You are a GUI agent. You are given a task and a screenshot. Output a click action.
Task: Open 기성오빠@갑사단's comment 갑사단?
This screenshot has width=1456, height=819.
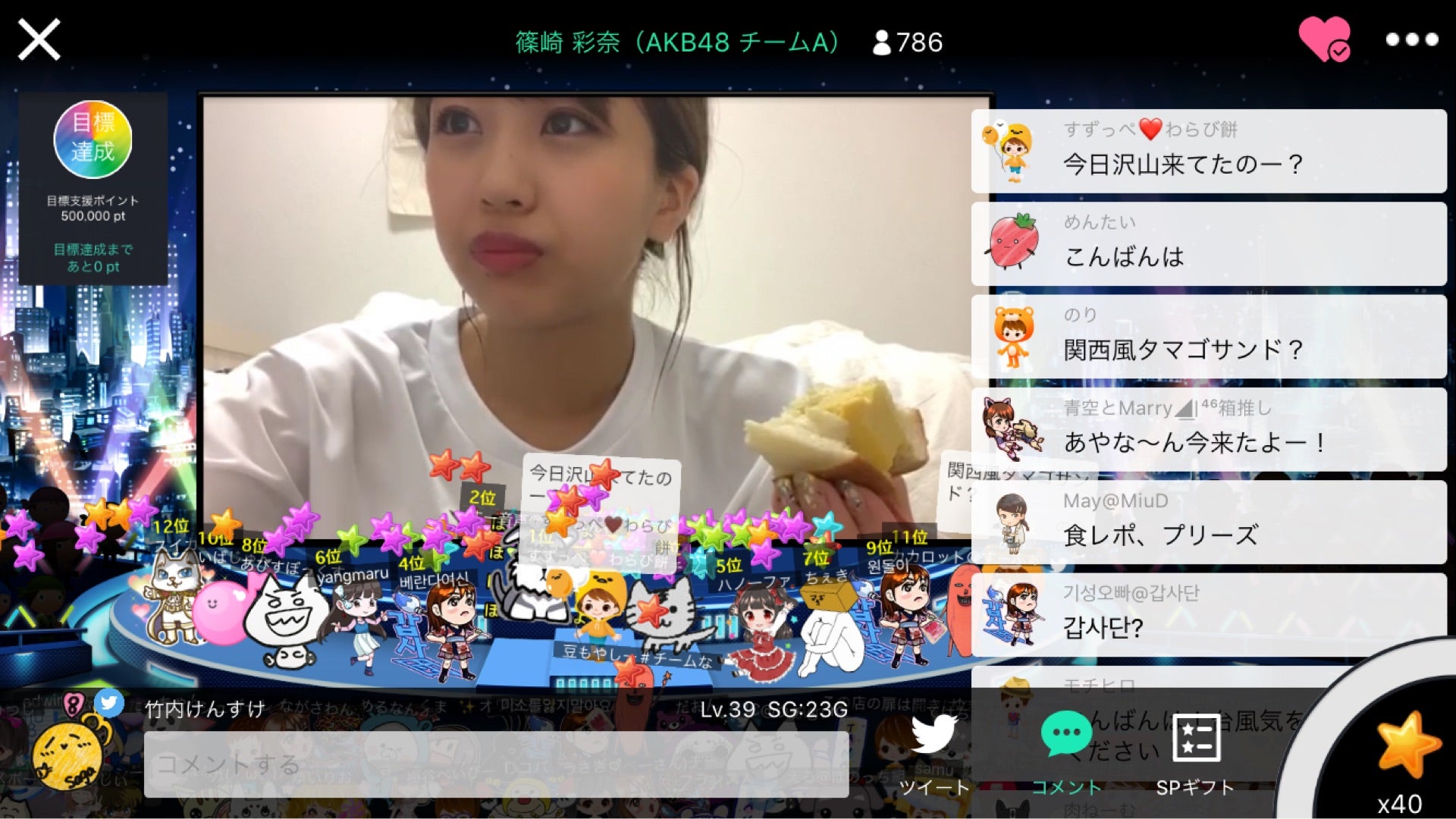click(1209, 614)
